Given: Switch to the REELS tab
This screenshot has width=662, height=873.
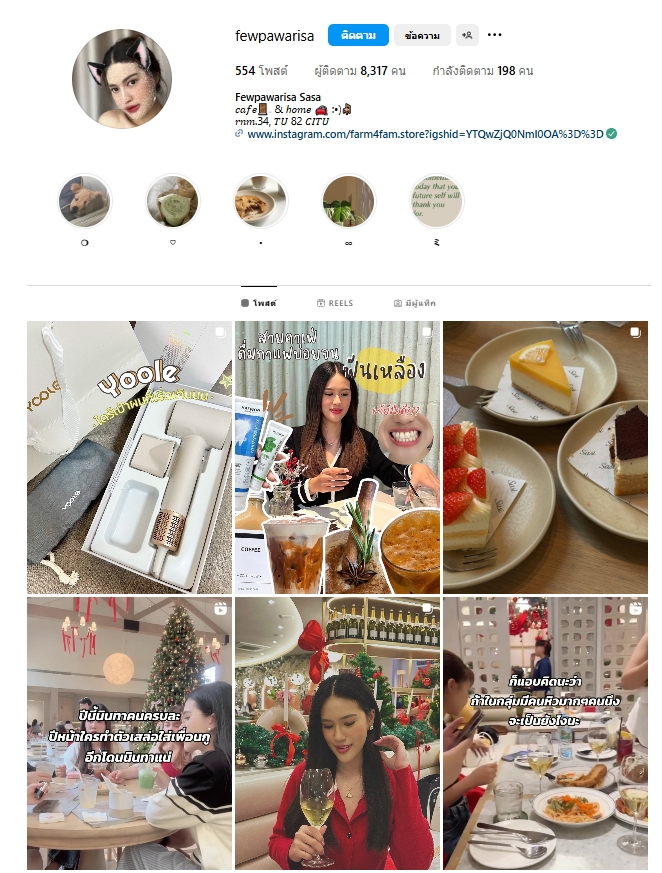Looking at the screenshot, I should coord(334,303).
